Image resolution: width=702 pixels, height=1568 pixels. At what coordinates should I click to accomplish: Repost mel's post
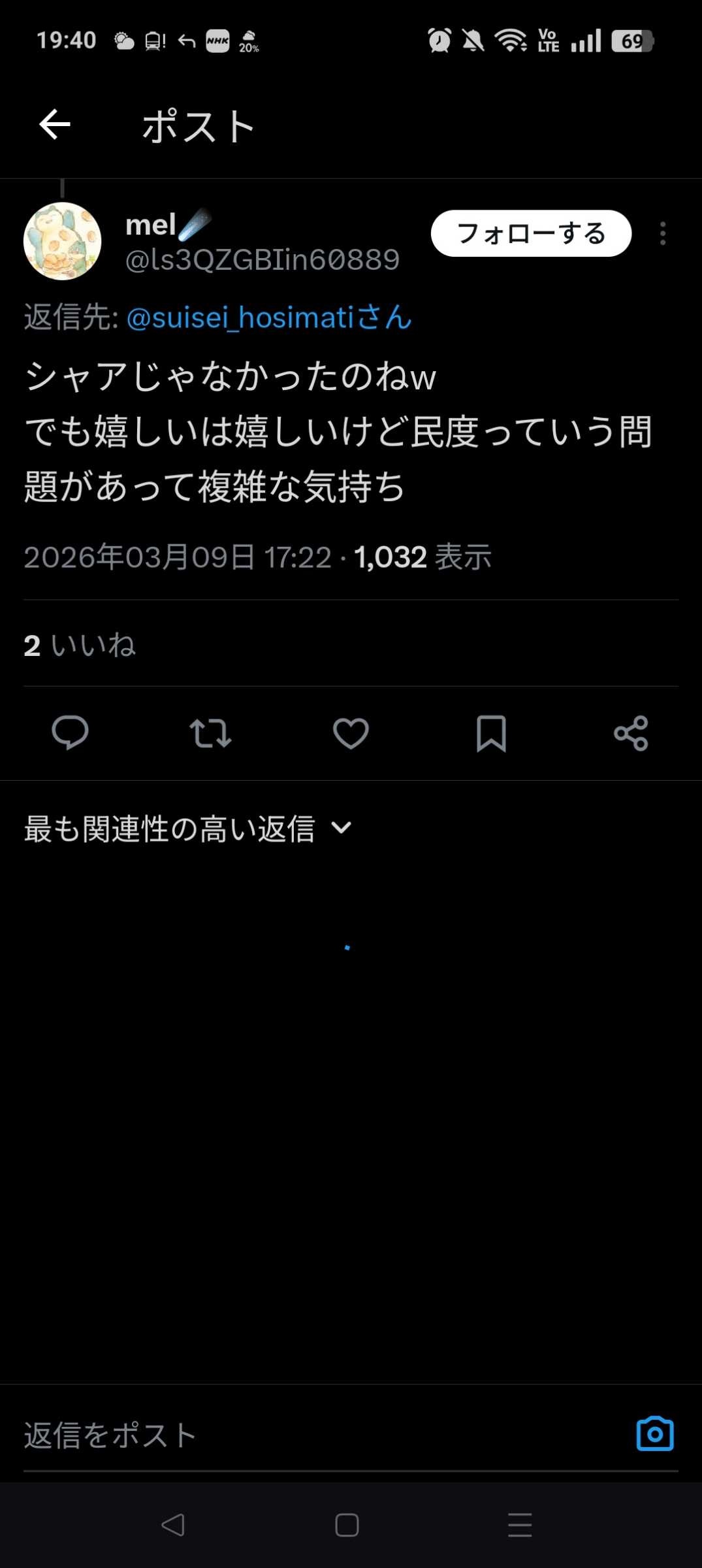(x=210, y=733)
